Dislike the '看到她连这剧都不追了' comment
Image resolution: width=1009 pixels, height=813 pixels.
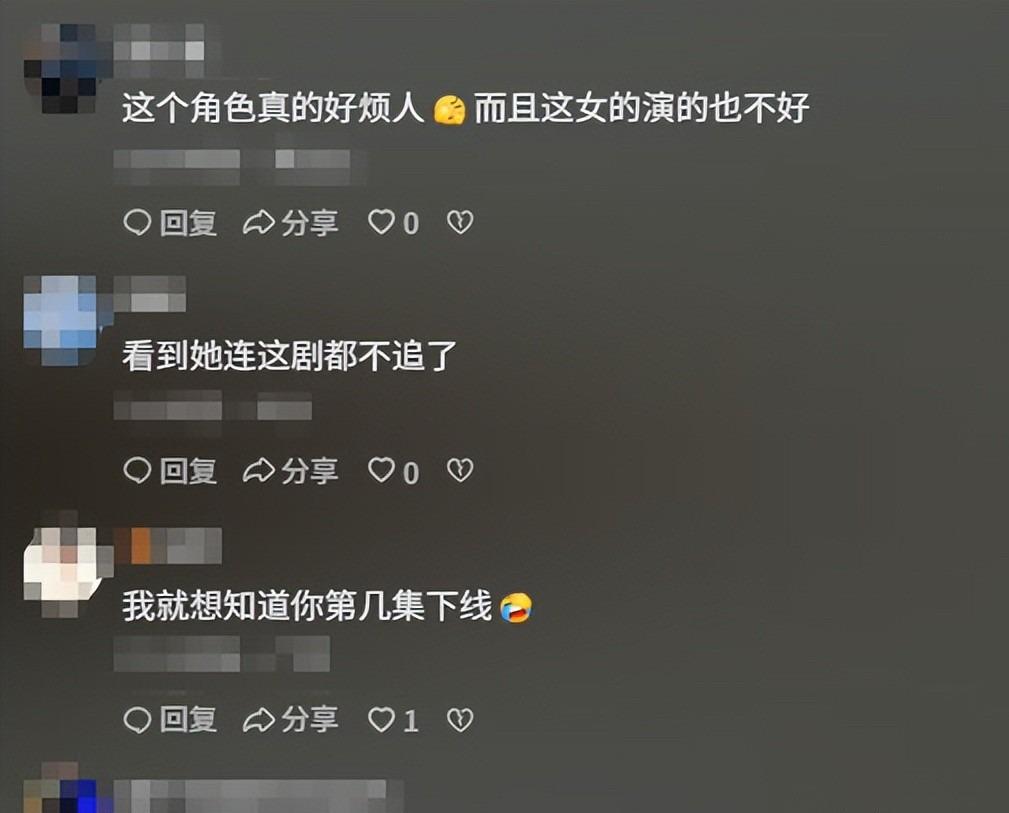pos(459,470)
